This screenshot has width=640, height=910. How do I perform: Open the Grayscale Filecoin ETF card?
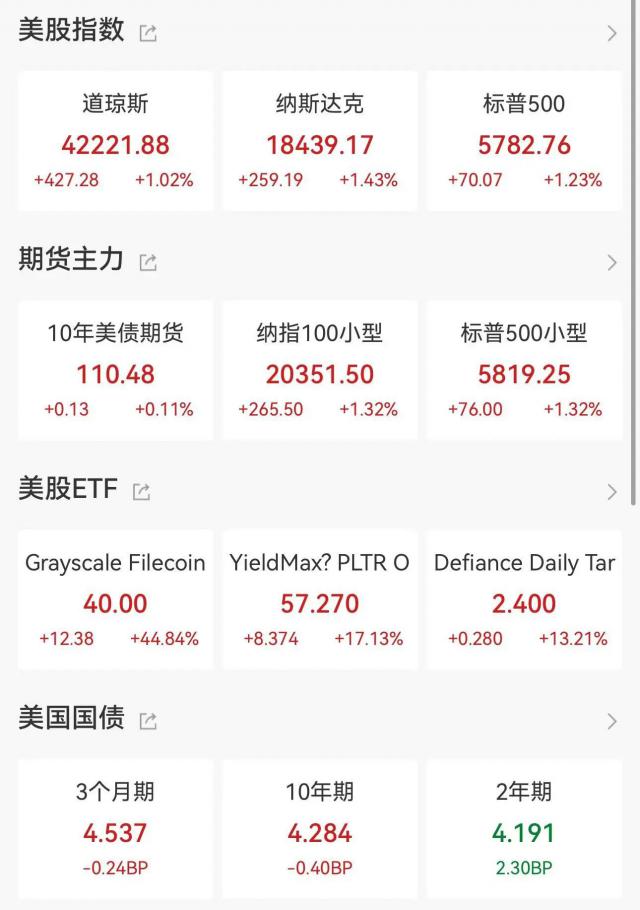115,600
